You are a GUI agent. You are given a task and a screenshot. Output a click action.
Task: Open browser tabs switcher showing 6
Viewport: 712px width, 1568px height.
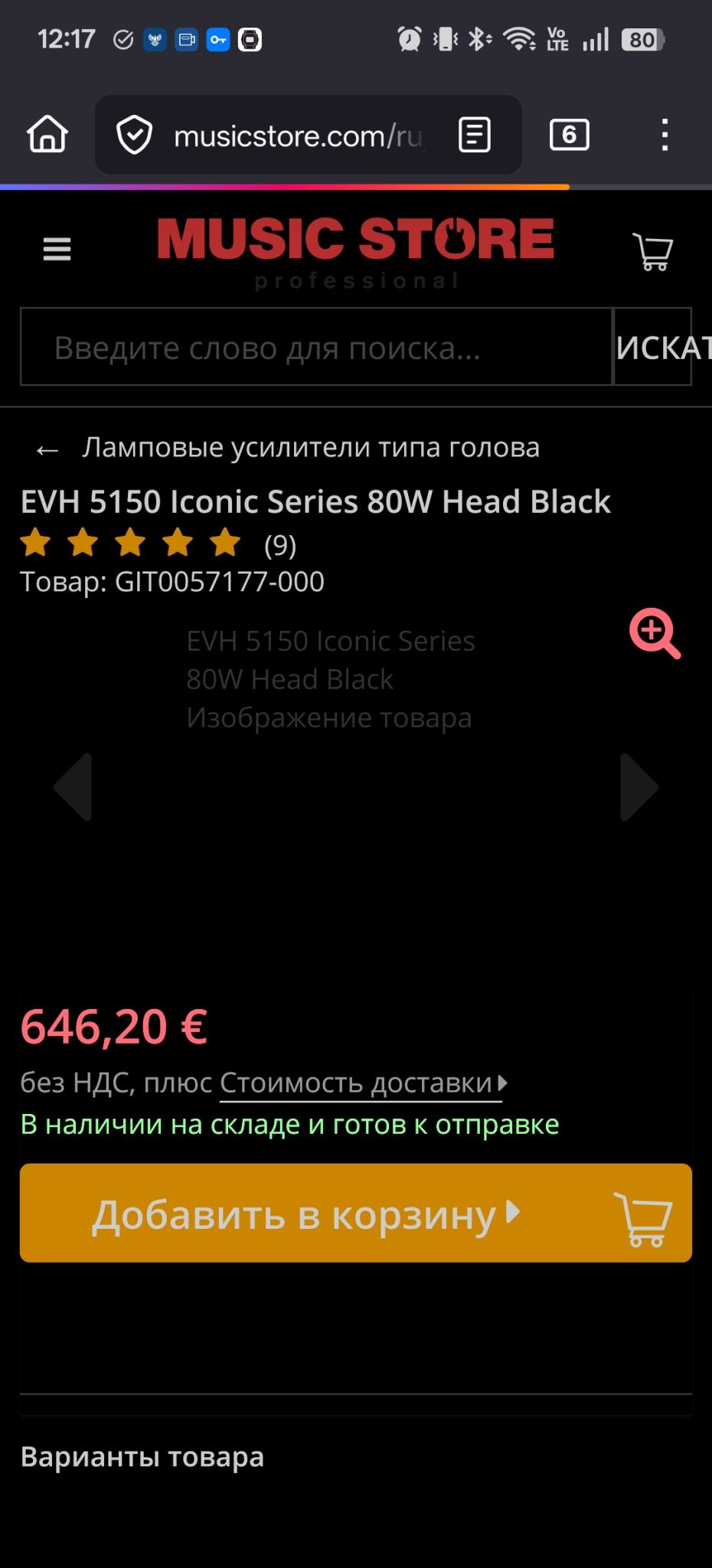pos(569,135)
